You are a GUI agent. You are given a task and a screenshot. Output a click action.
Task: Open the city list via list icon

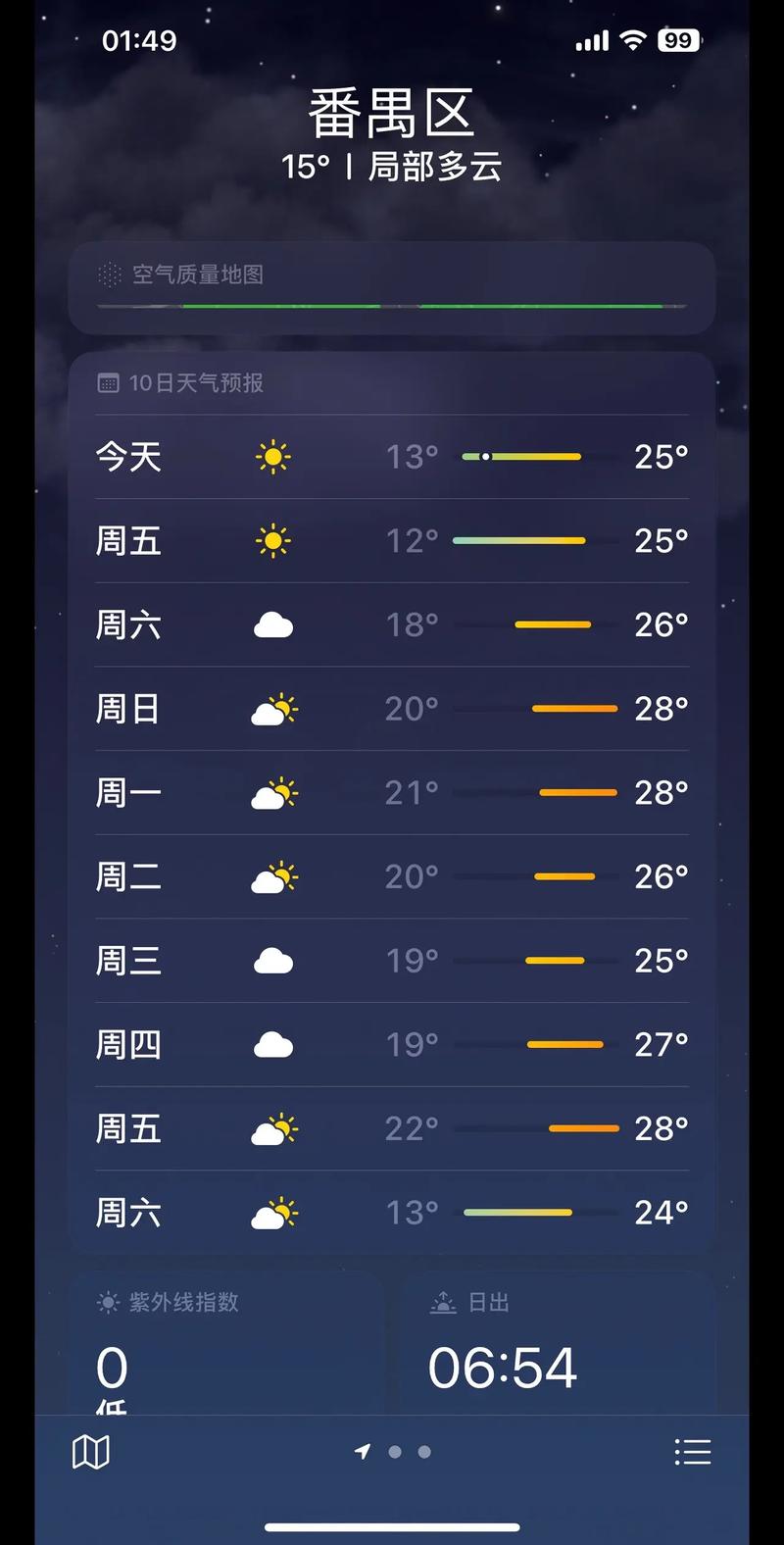tap(693, 1453)
